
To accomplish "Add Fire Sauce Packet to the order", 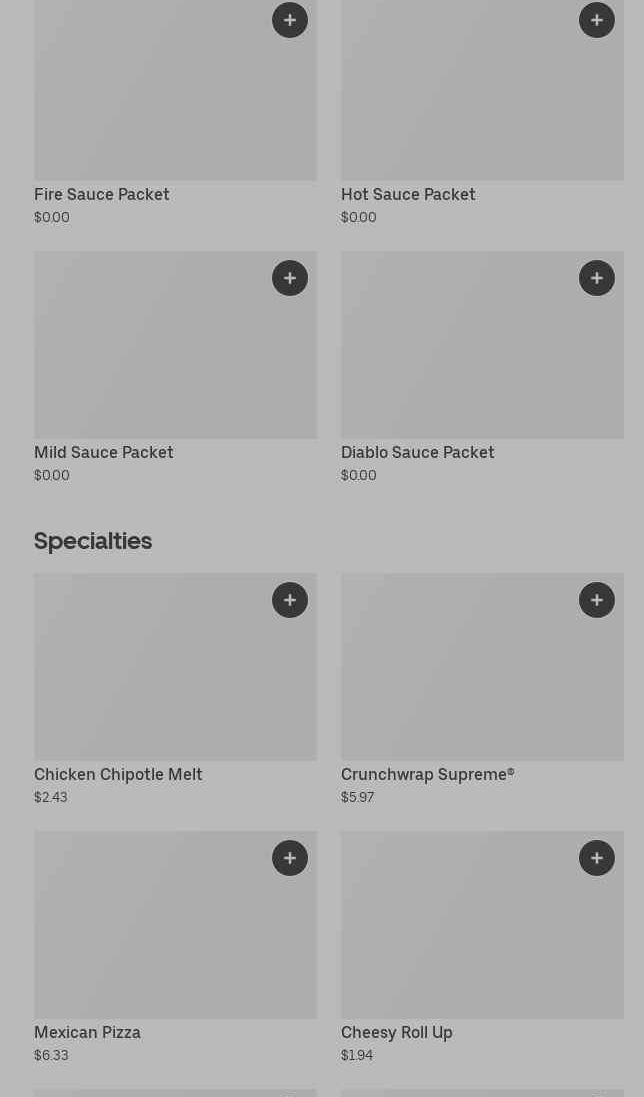I will coord(289,20).
